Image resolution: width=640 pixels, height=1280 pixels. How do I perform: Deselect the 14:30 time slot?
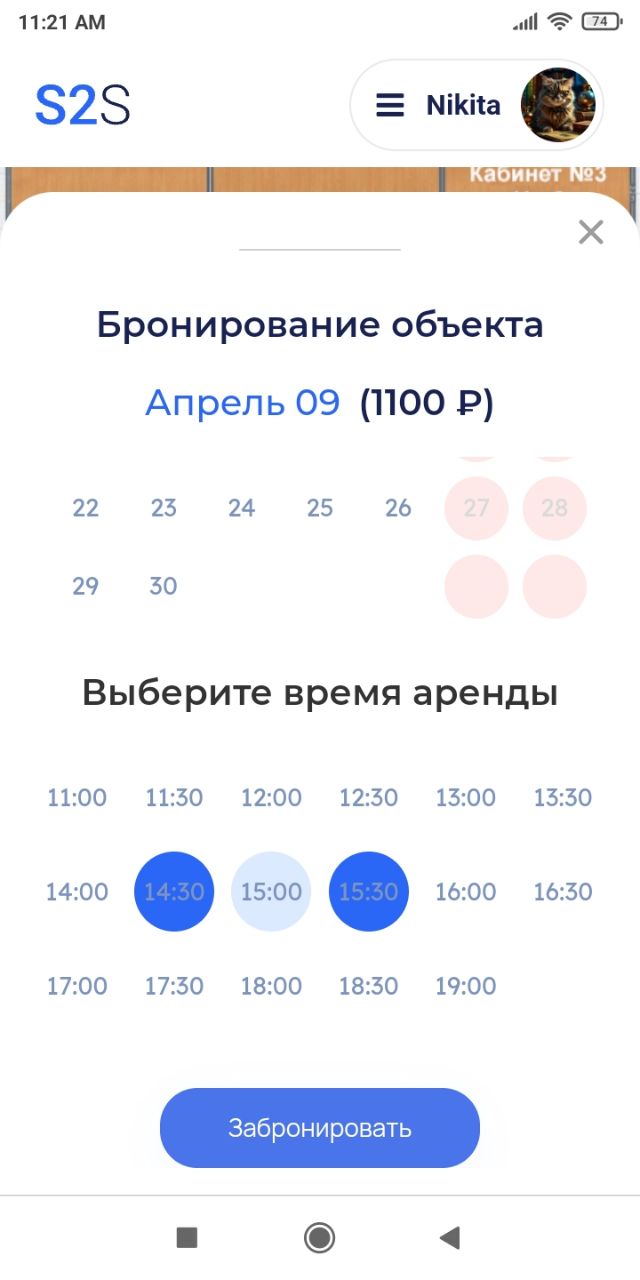tap(174, 892)
